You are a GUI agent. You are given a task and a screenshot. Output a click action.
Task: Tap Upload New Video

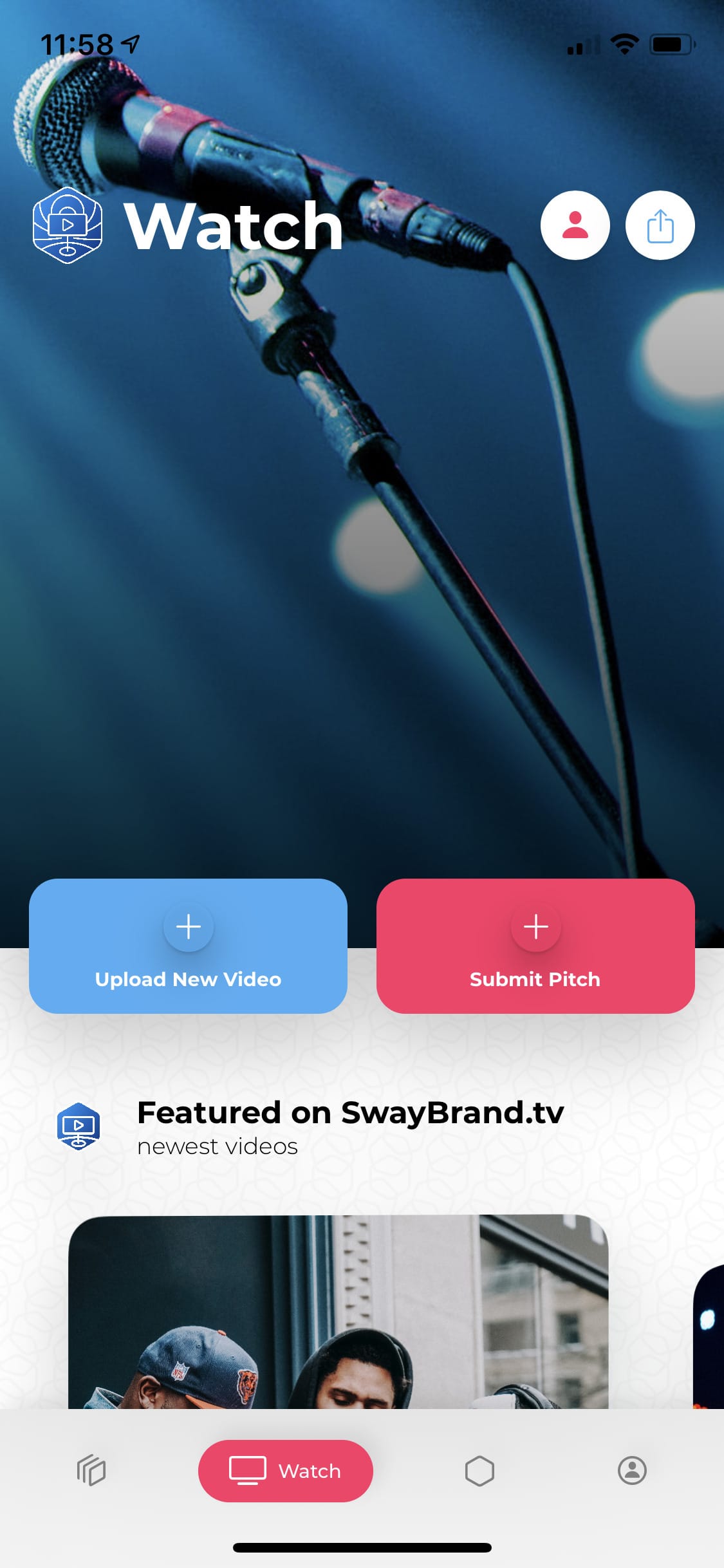click(188, 946)
